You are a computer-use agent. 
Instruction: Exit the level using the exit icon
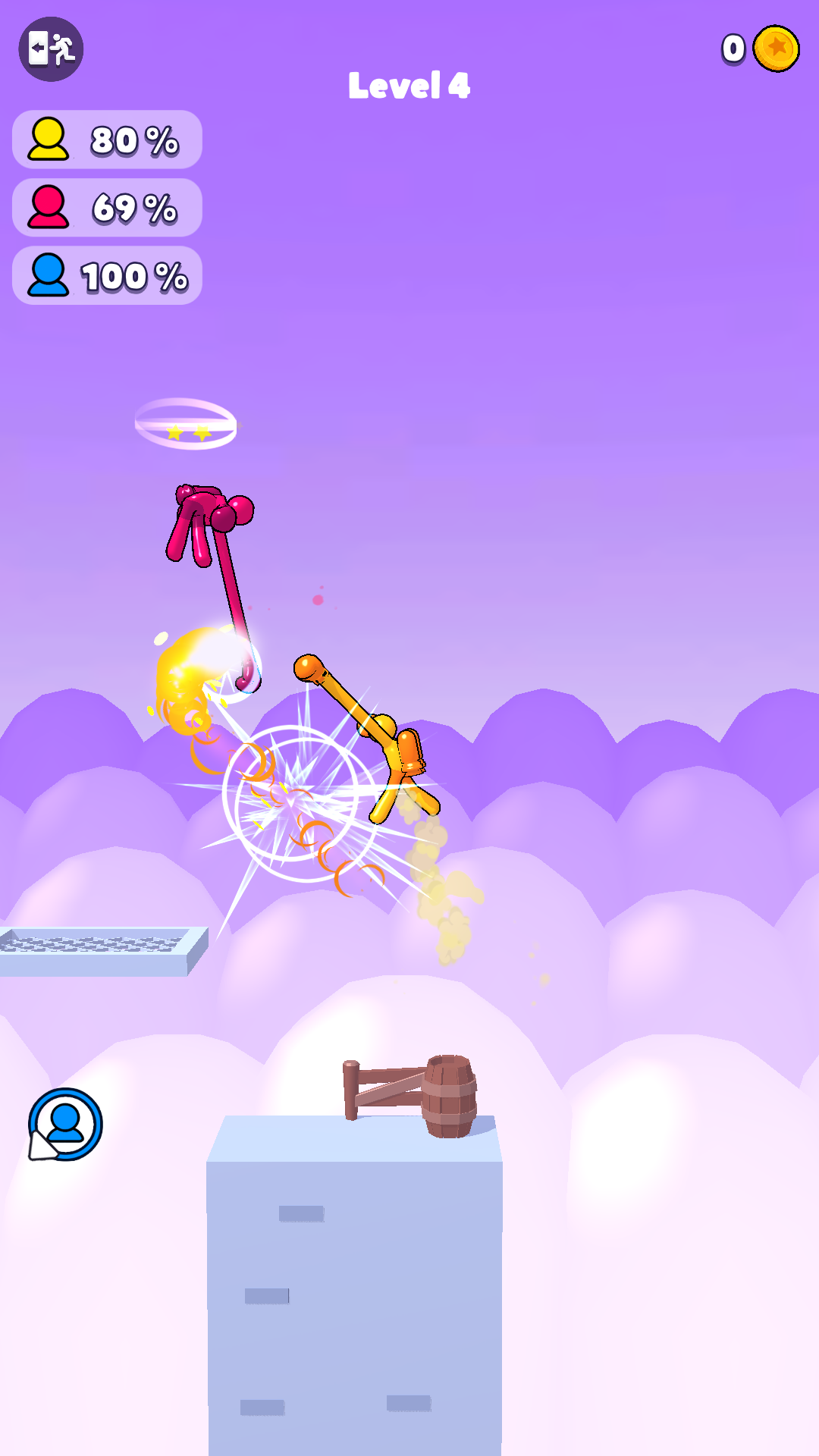pyautogui.click(x=51, y=49)
